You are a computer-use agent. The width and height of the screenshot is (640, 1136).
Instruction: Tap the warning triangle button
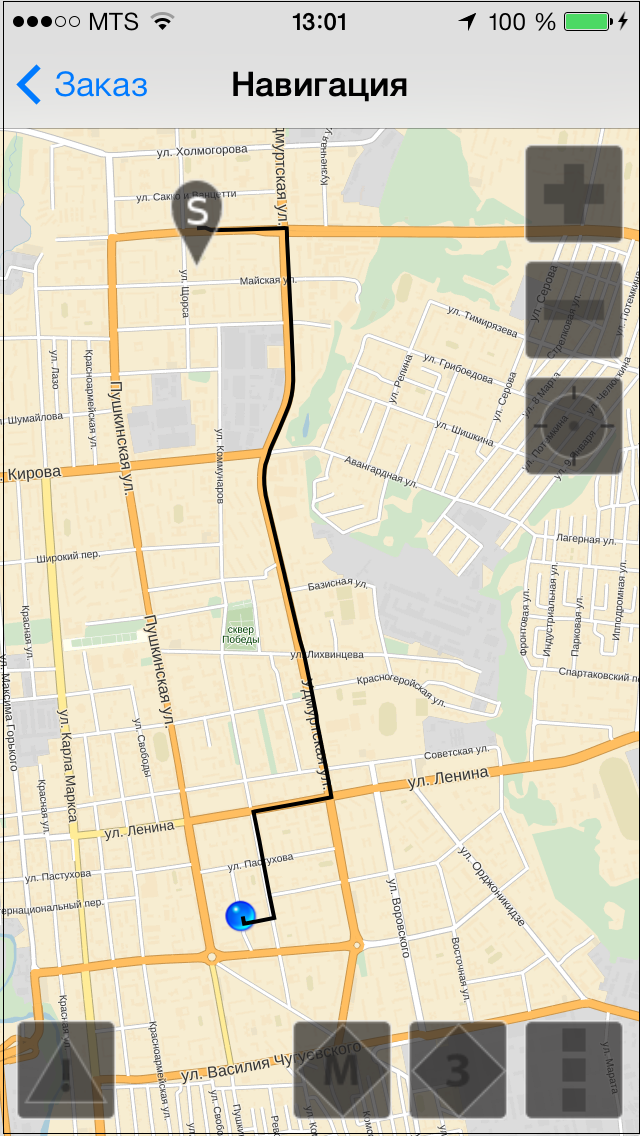click(x=66, y=1069)
